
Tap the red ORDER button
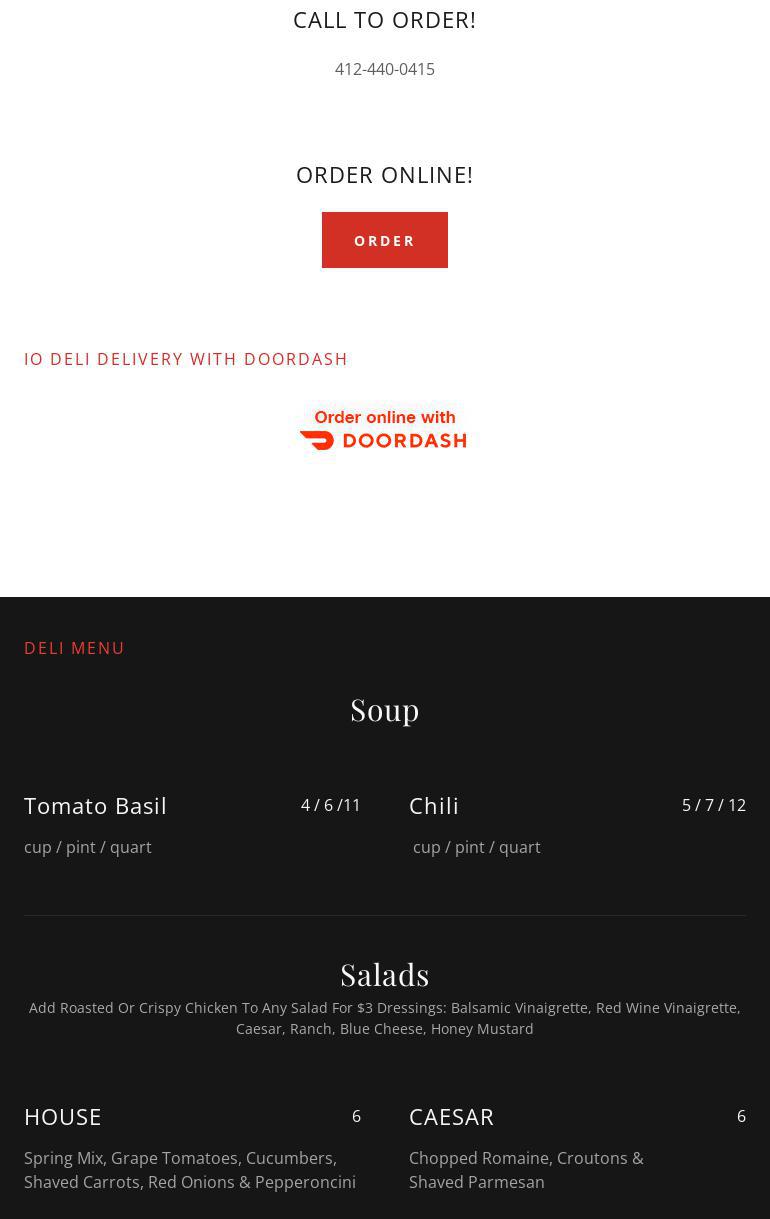point(384,240)
